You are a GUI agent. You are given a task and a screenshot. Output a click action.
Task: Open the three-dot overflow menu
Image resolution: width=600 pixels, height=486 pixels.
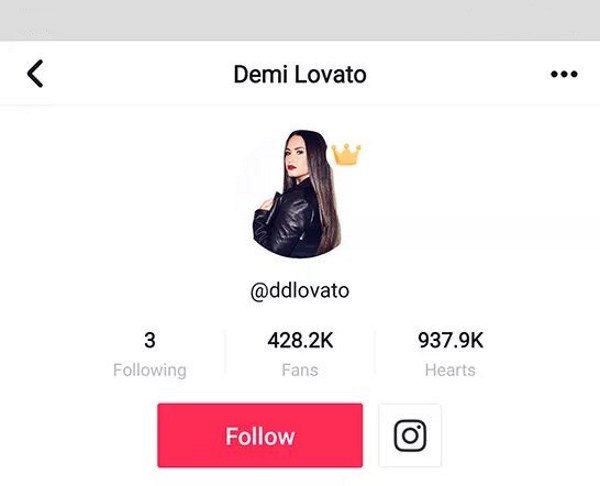click(564, 75)
